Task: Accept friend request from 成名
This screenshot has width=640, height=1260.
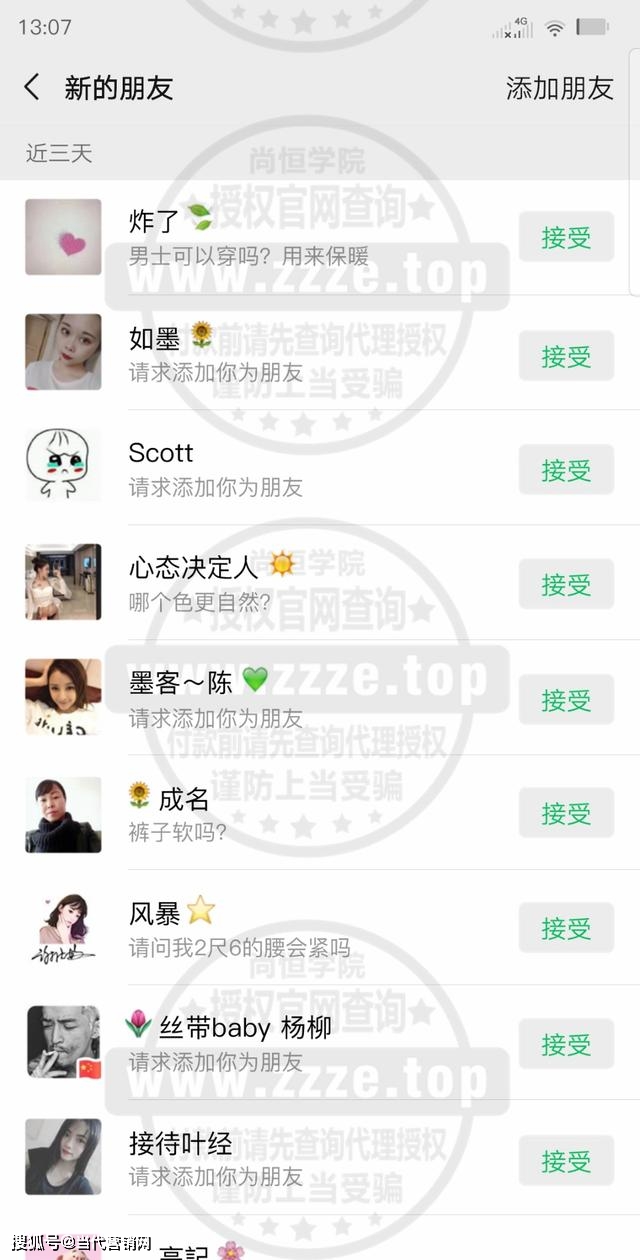Action: [566, 814]
